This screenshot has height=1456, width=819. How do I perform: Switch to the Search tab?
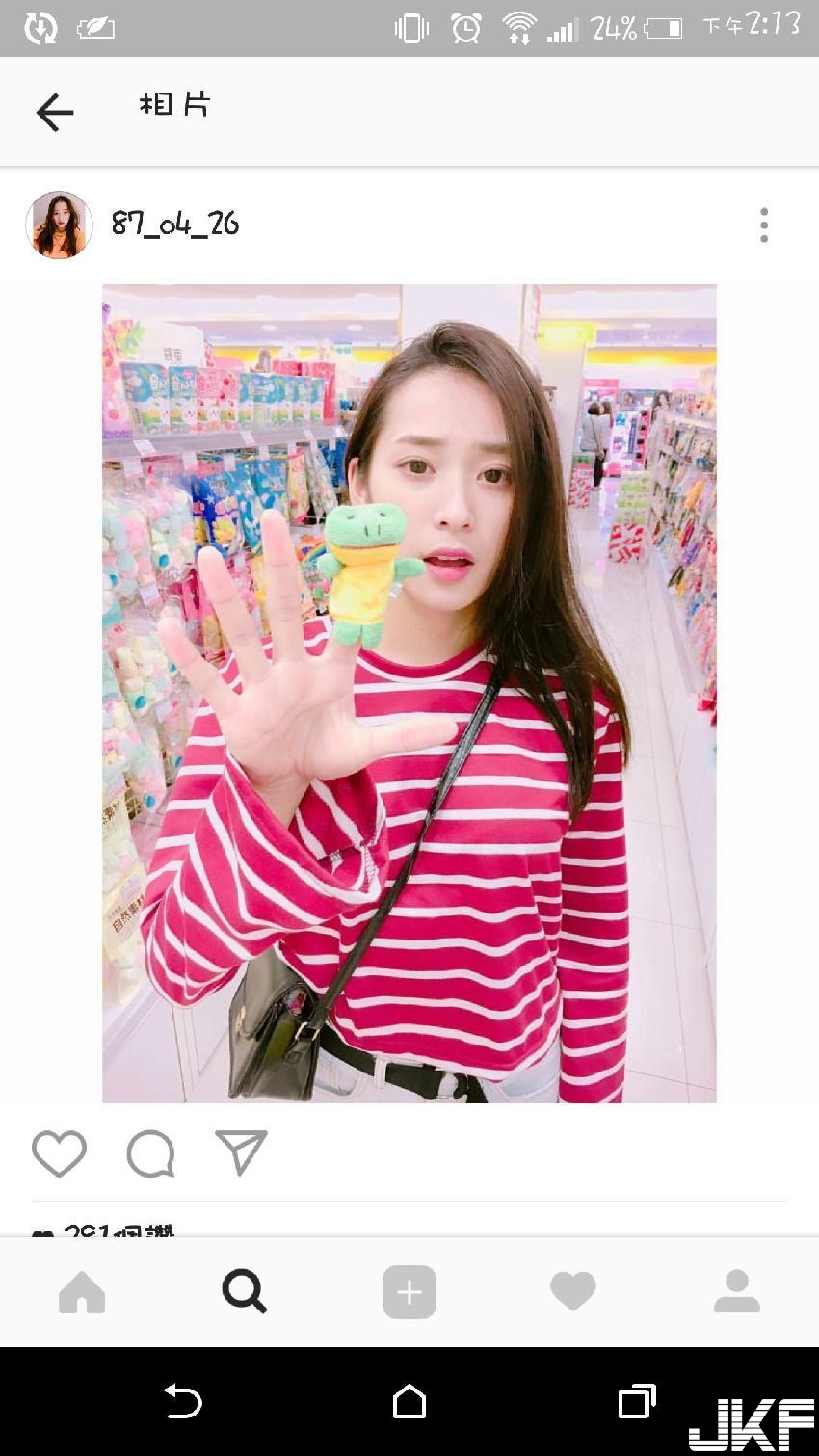pos(245,1292)
